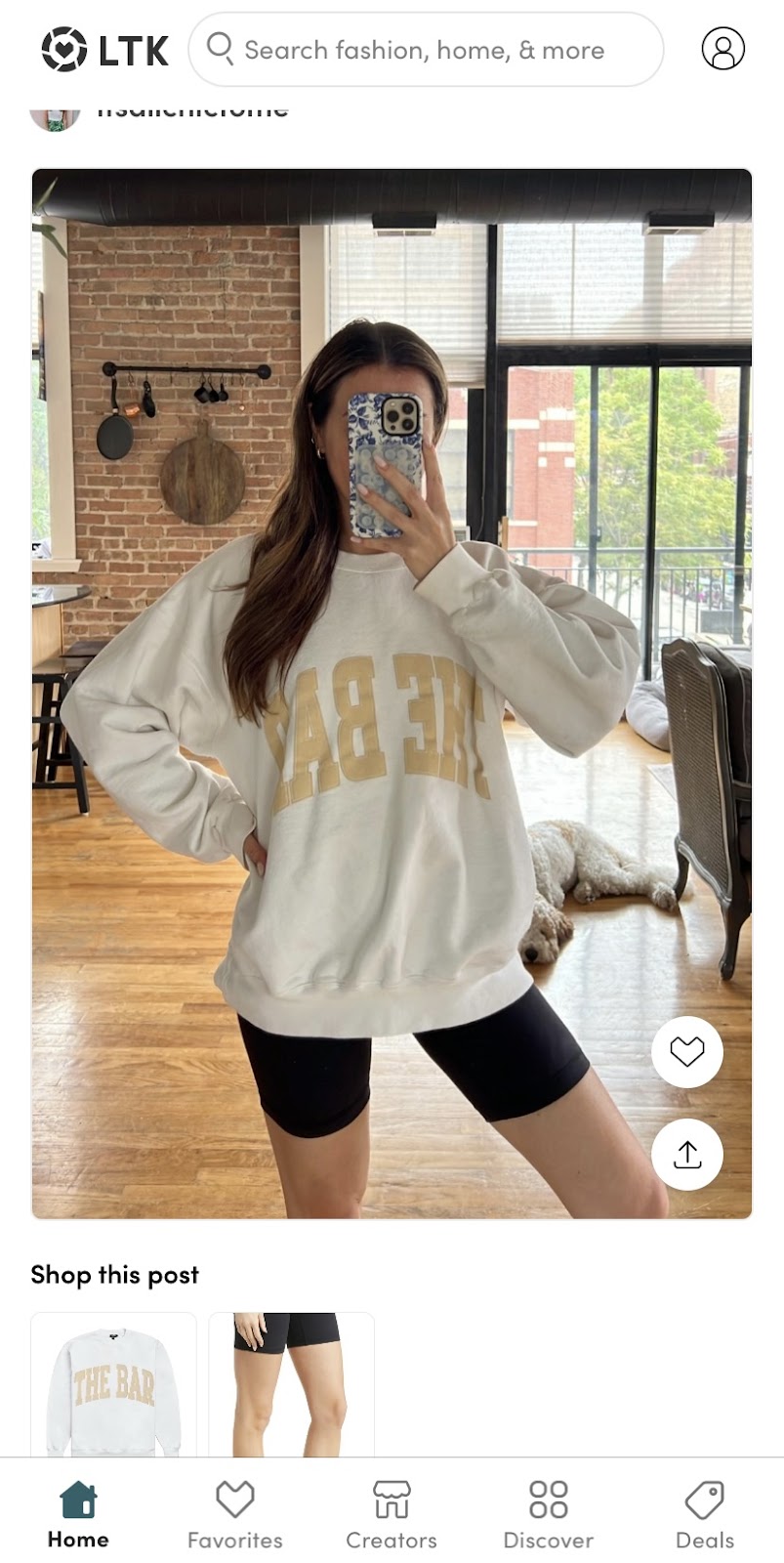This screenshot has height=1563, width=784.
Task: Open the user profile icon
Action: (722, 49)
